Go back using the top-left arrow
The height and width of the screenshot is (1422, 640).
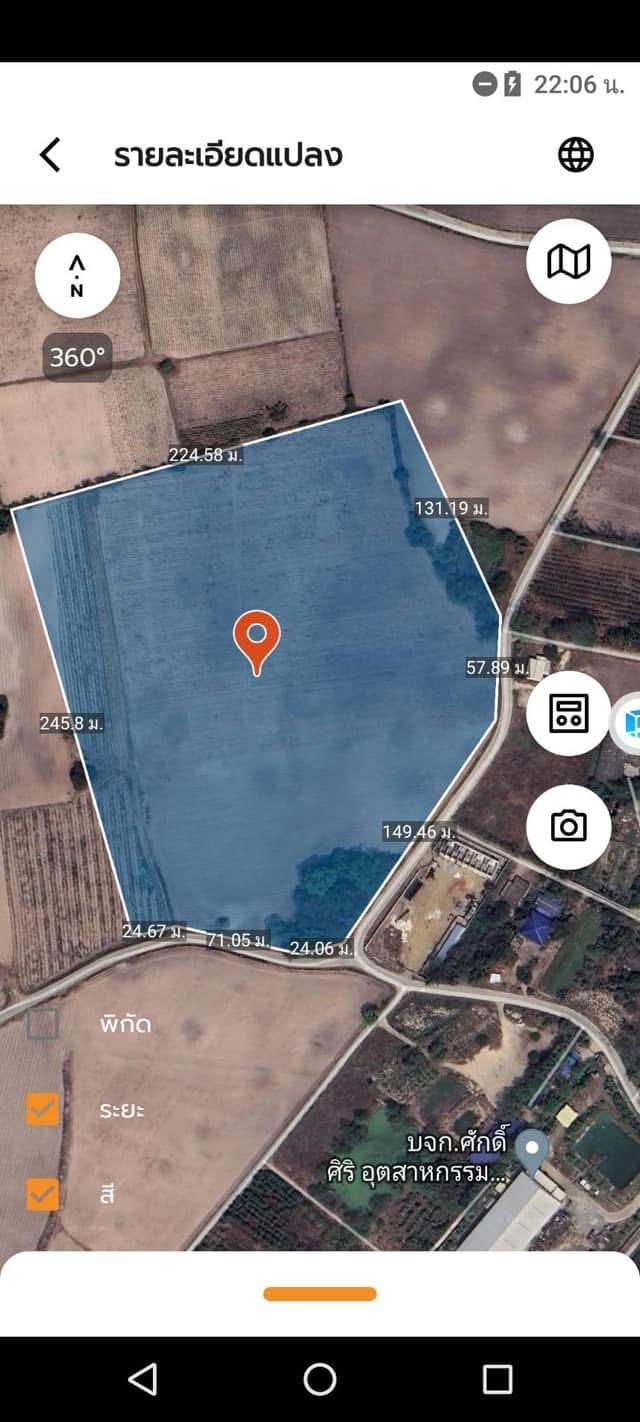pos(50,155)
